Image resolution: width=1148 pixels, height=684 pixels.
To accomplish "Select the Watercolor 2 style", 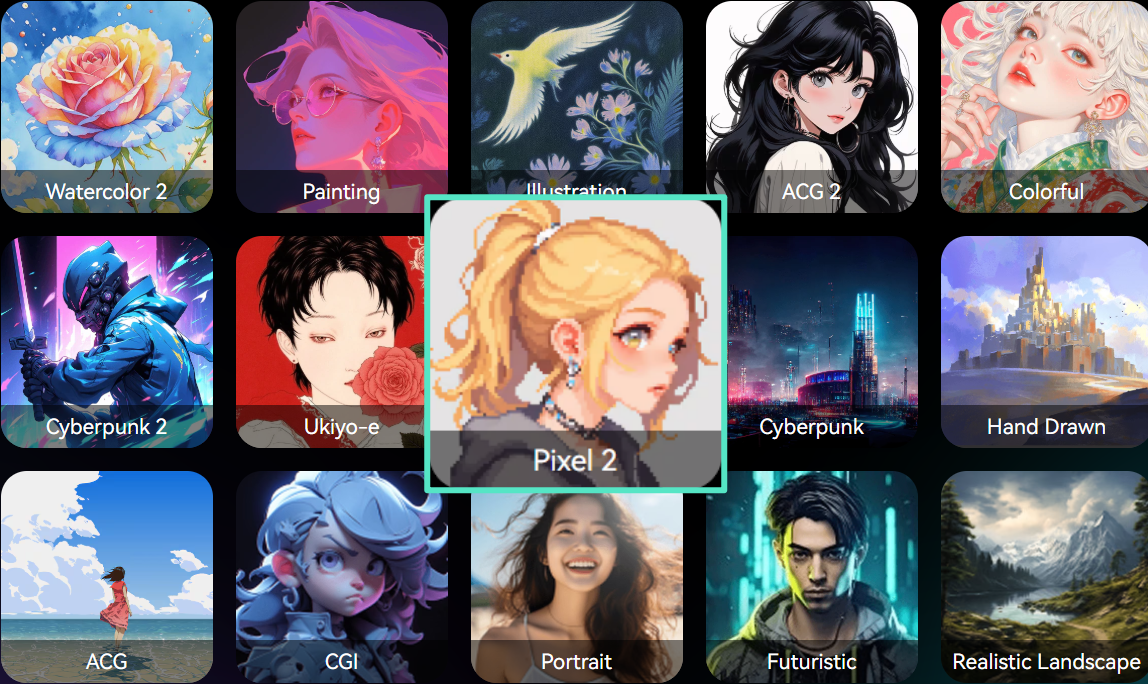I will click(x=106, y=106).
